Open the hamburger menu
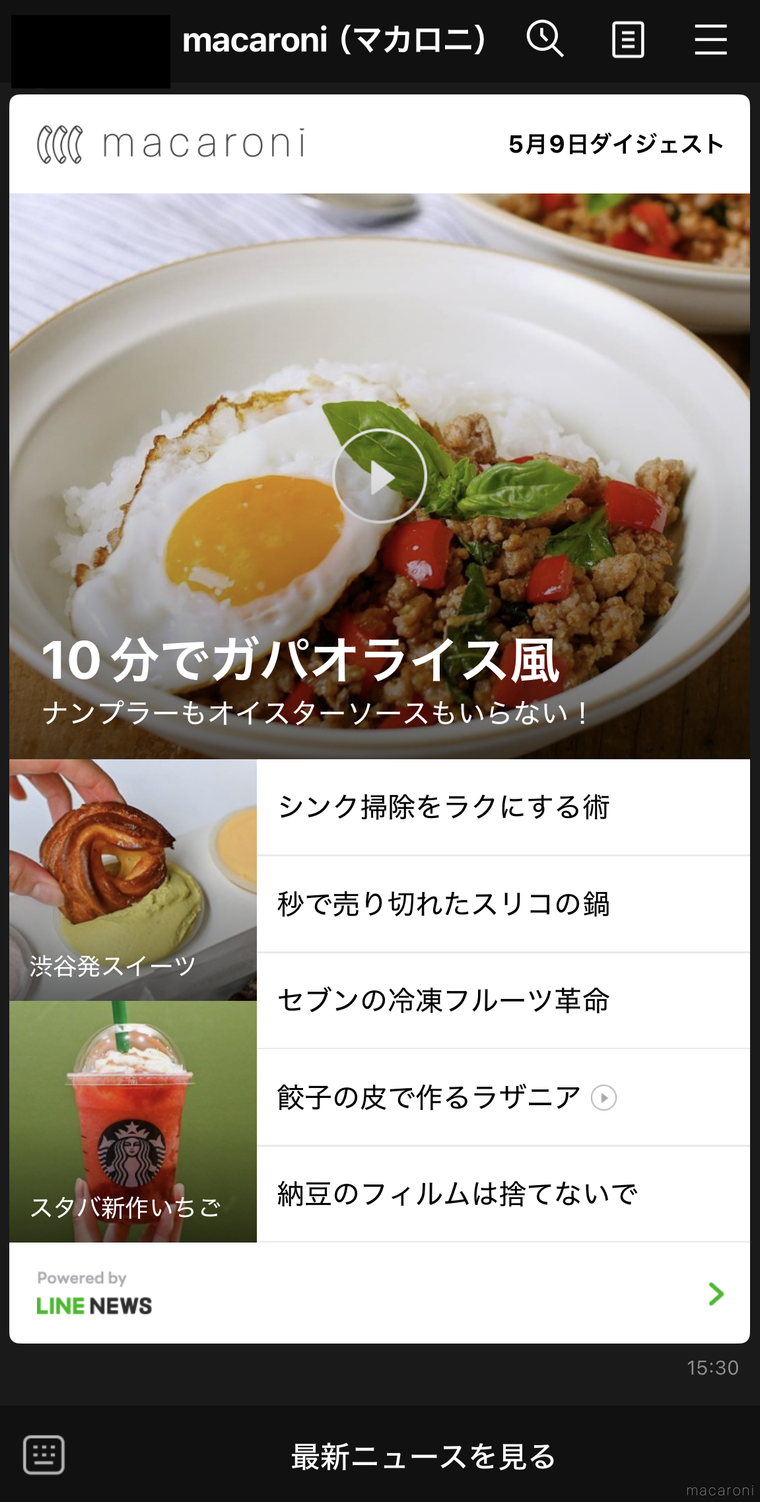Viewport: 760px width, 1502px height. click(710, 40)
